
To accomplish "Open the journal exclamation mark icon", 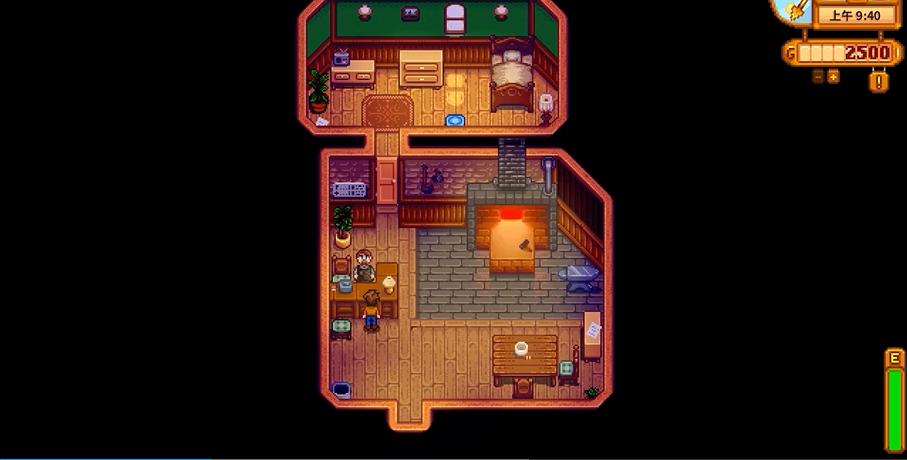I will [878, 81].
